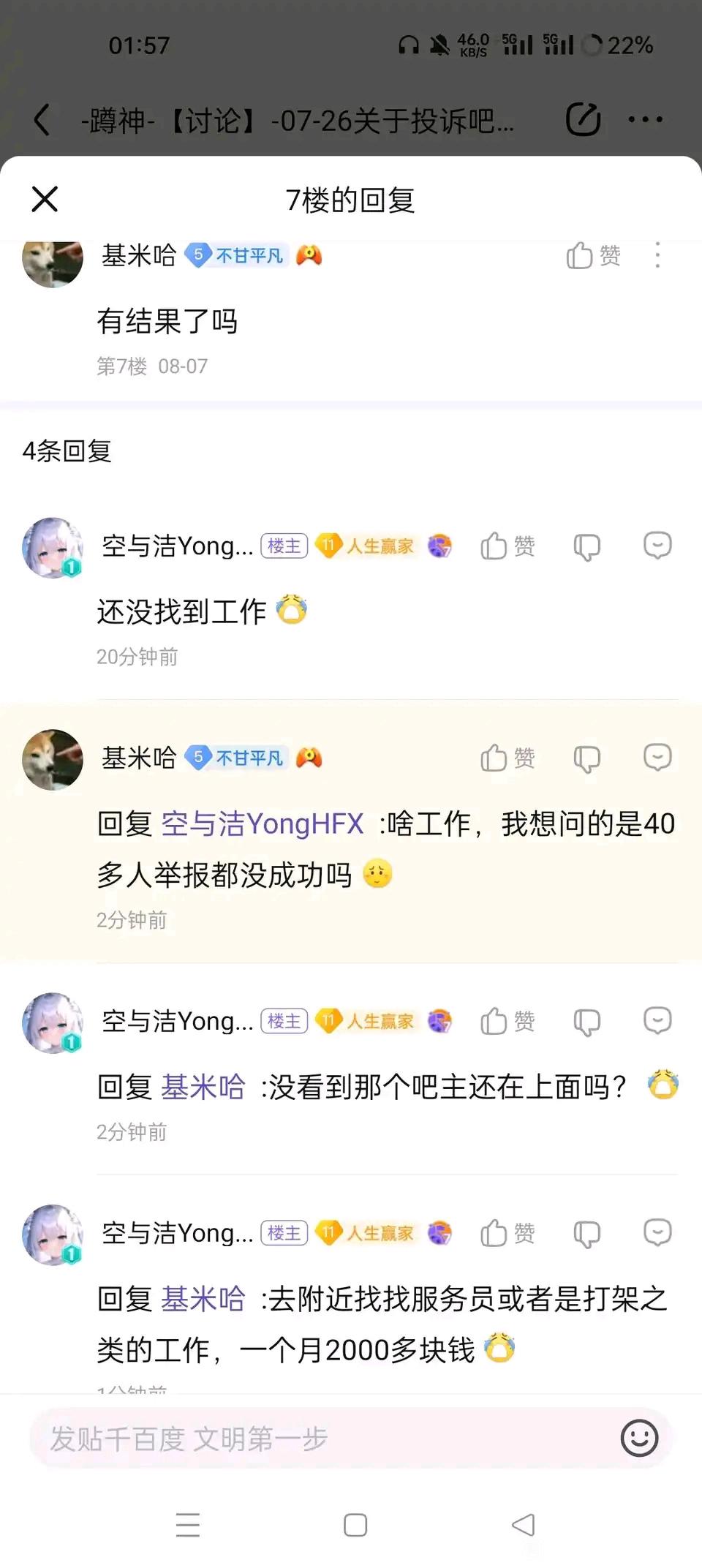Dislike the reply 还没找到工作
This screenshot has width=702, height=1568.
[586, 546]
